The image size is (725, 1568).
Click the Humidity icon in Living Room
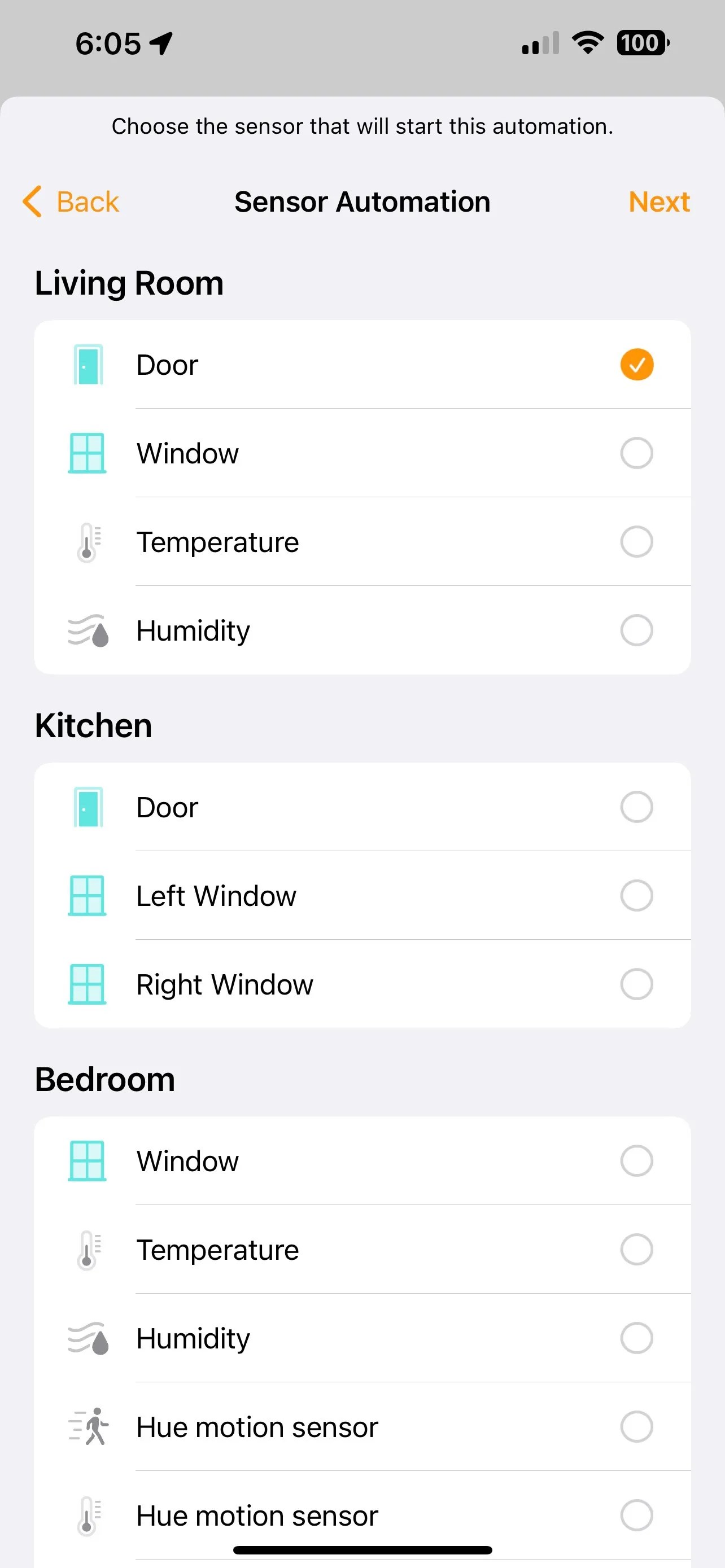pos(88,631)
